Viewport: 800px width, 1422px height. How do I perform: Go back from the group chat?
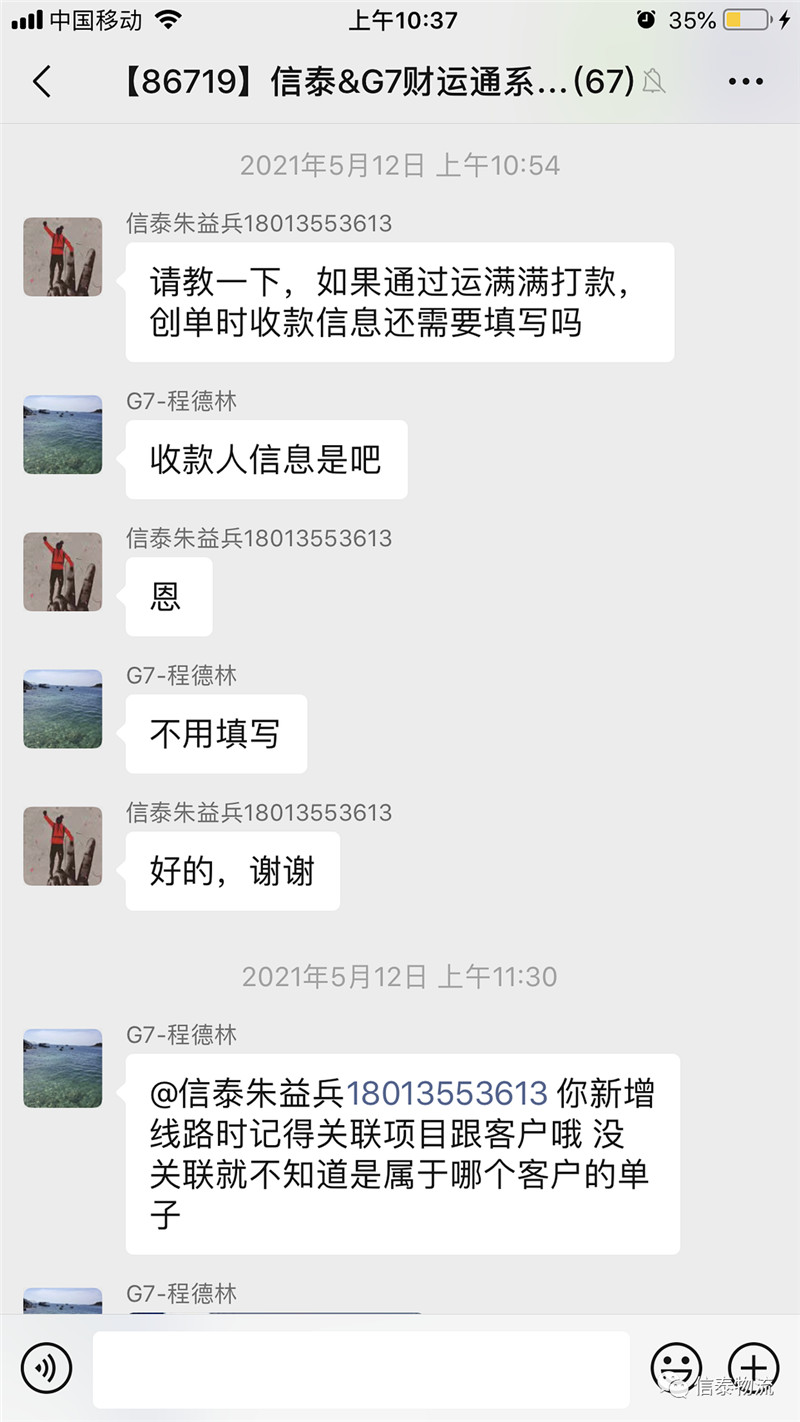pos(42,82)
